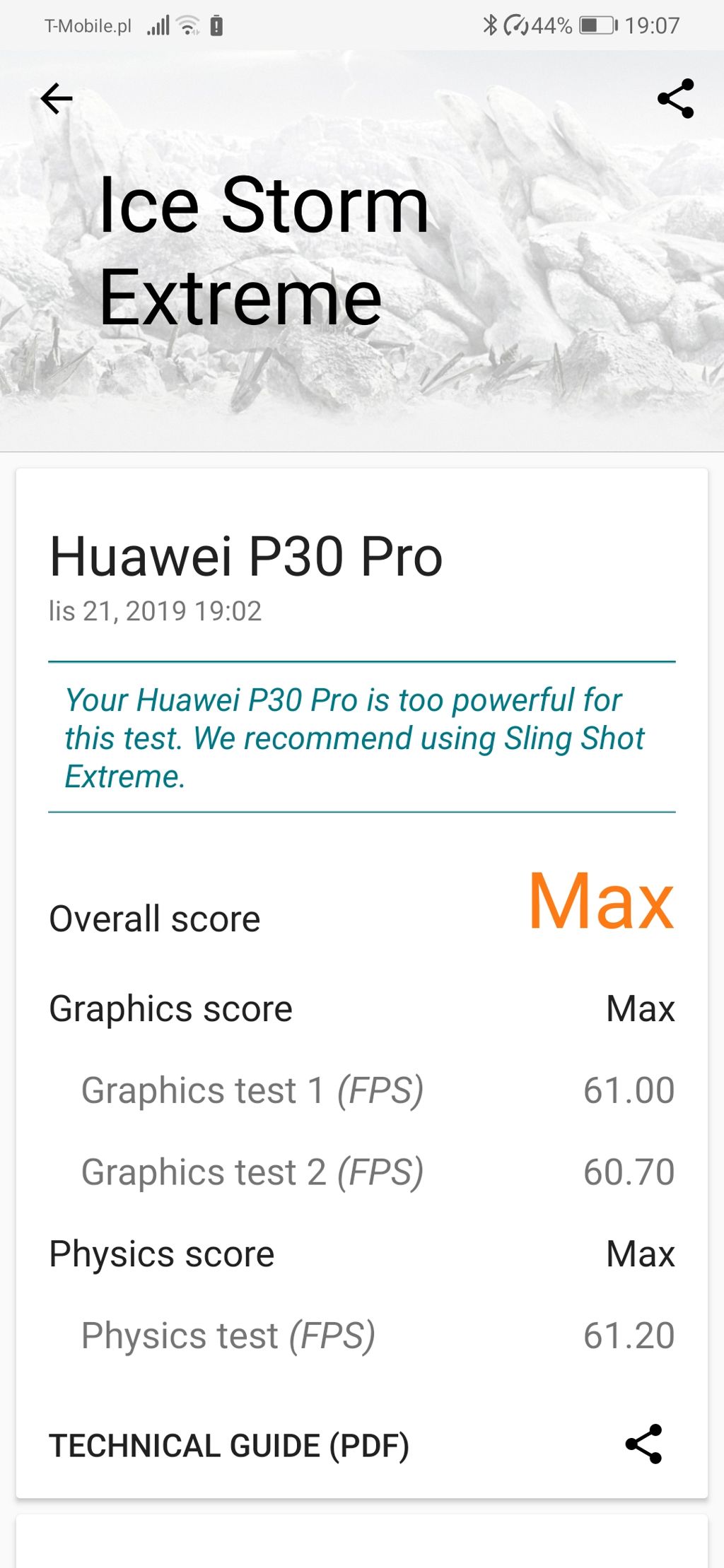The width and height of the screenshot is (724, 1568).
Task: Share the result card via its share icon
Action: click(643, 1444)
